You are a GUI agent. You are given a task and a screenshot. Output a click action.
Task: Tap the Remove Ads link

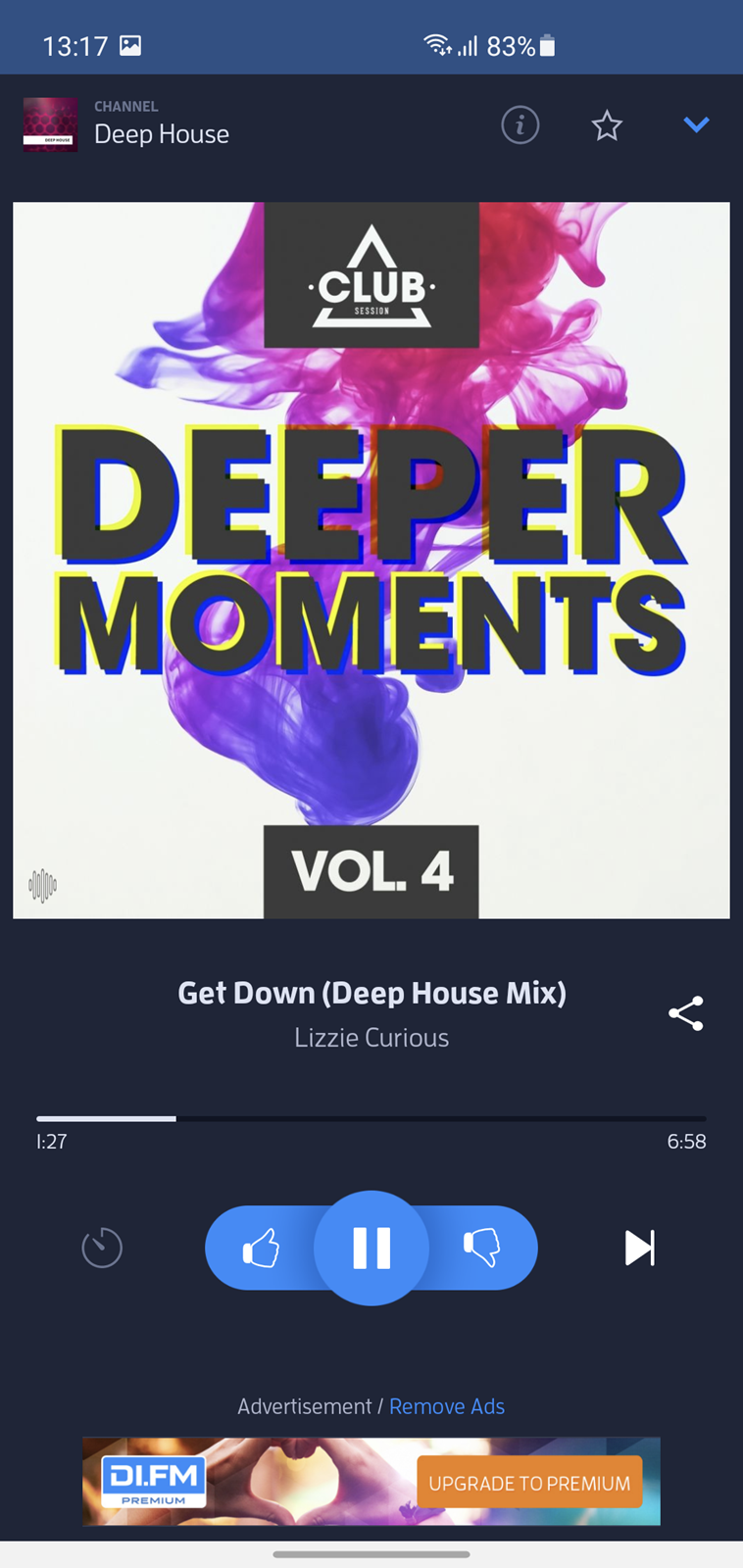447,1406
